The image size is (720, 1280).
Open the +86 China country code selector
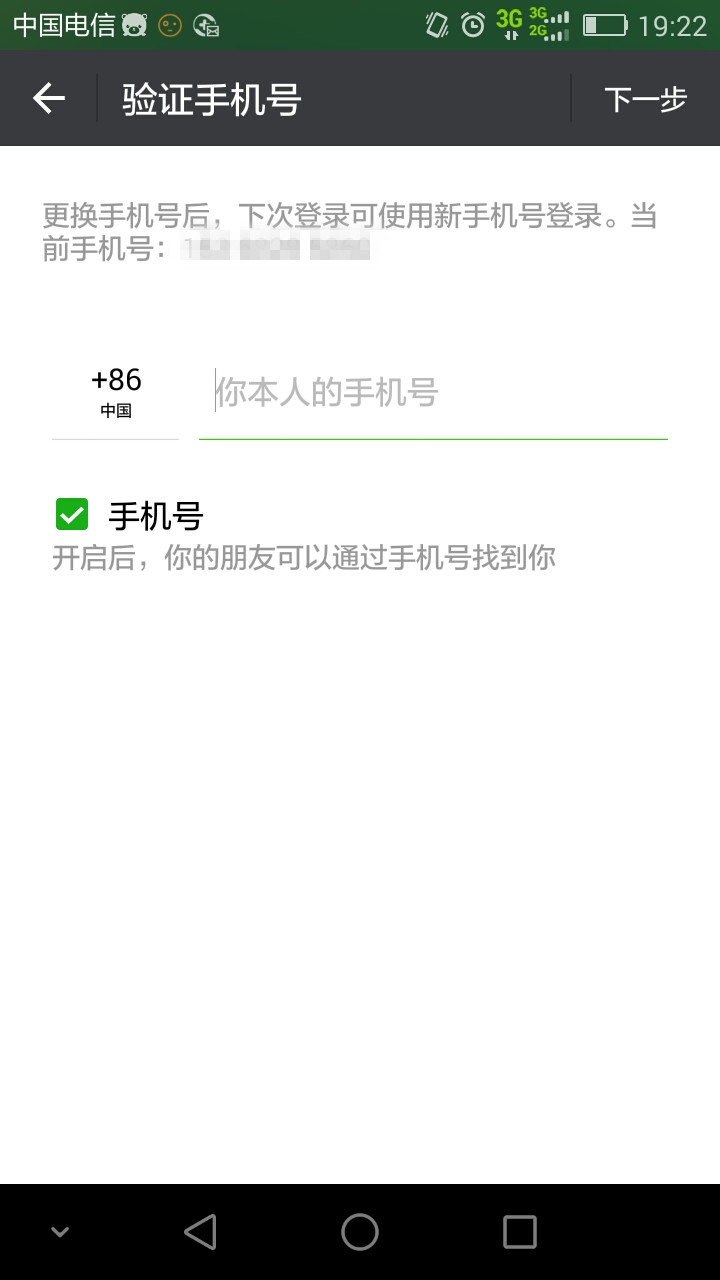pyautogui.click(x=114, y=392)
